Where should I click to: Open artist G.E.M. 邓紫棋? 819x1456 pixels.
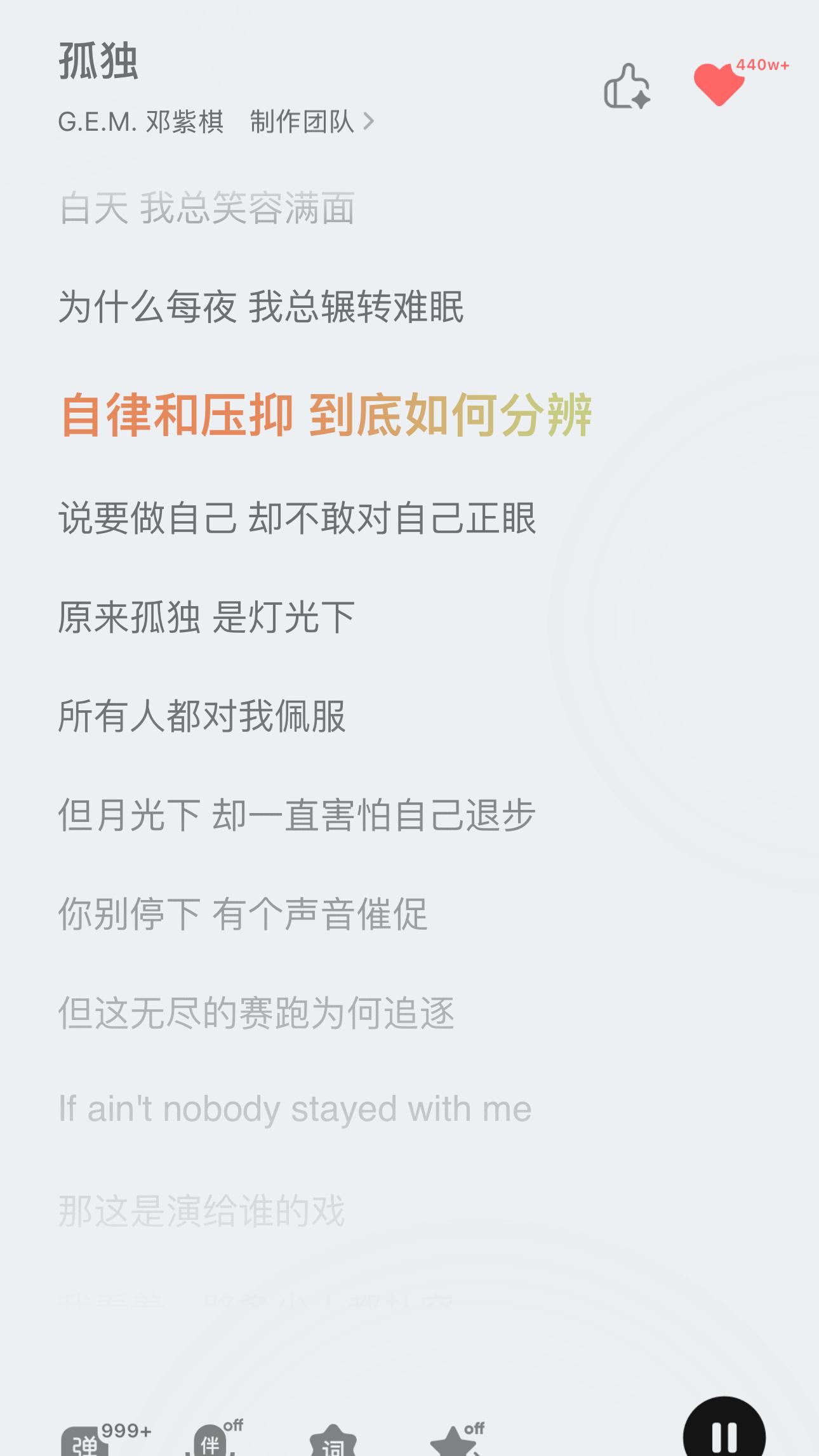tap(141, 121)
